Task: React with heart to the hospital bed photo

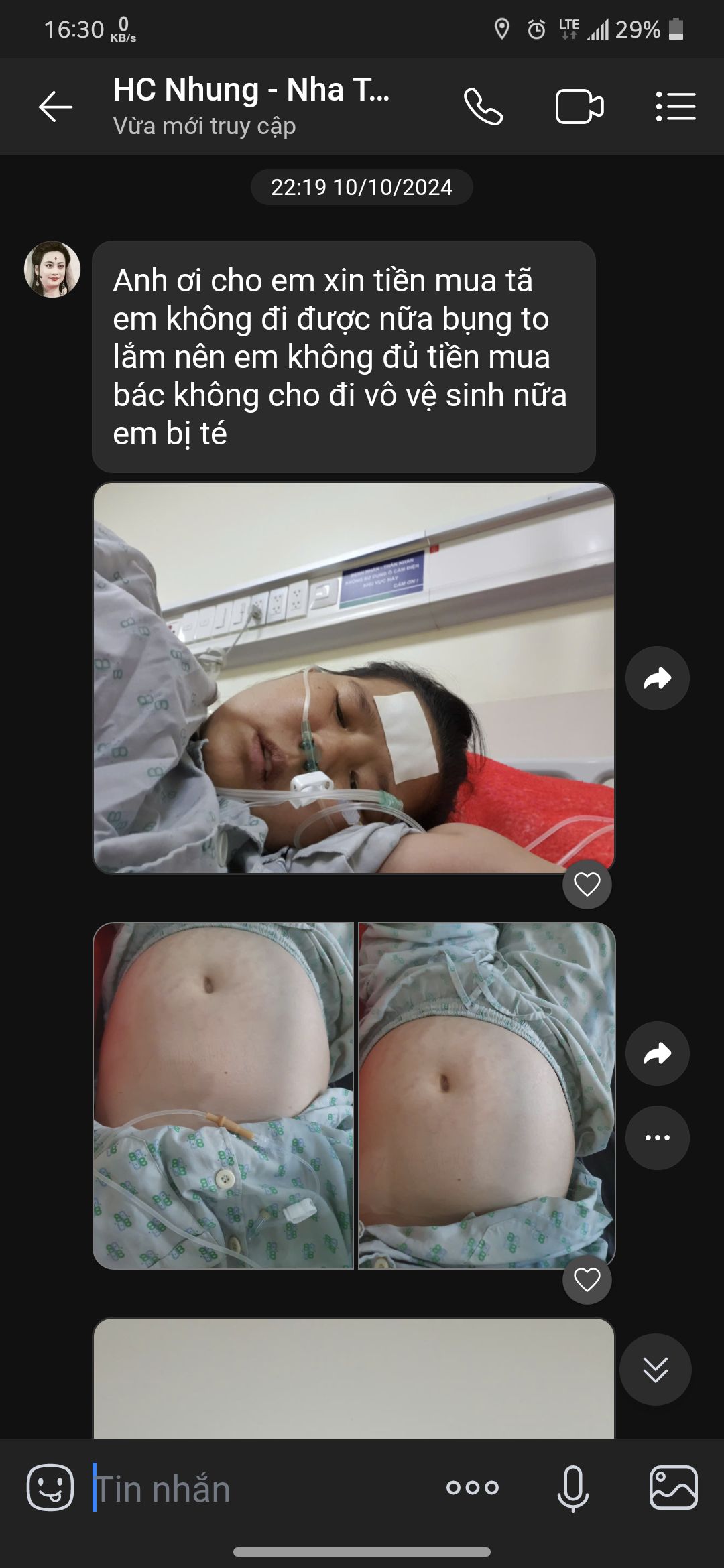Action: 587,885
